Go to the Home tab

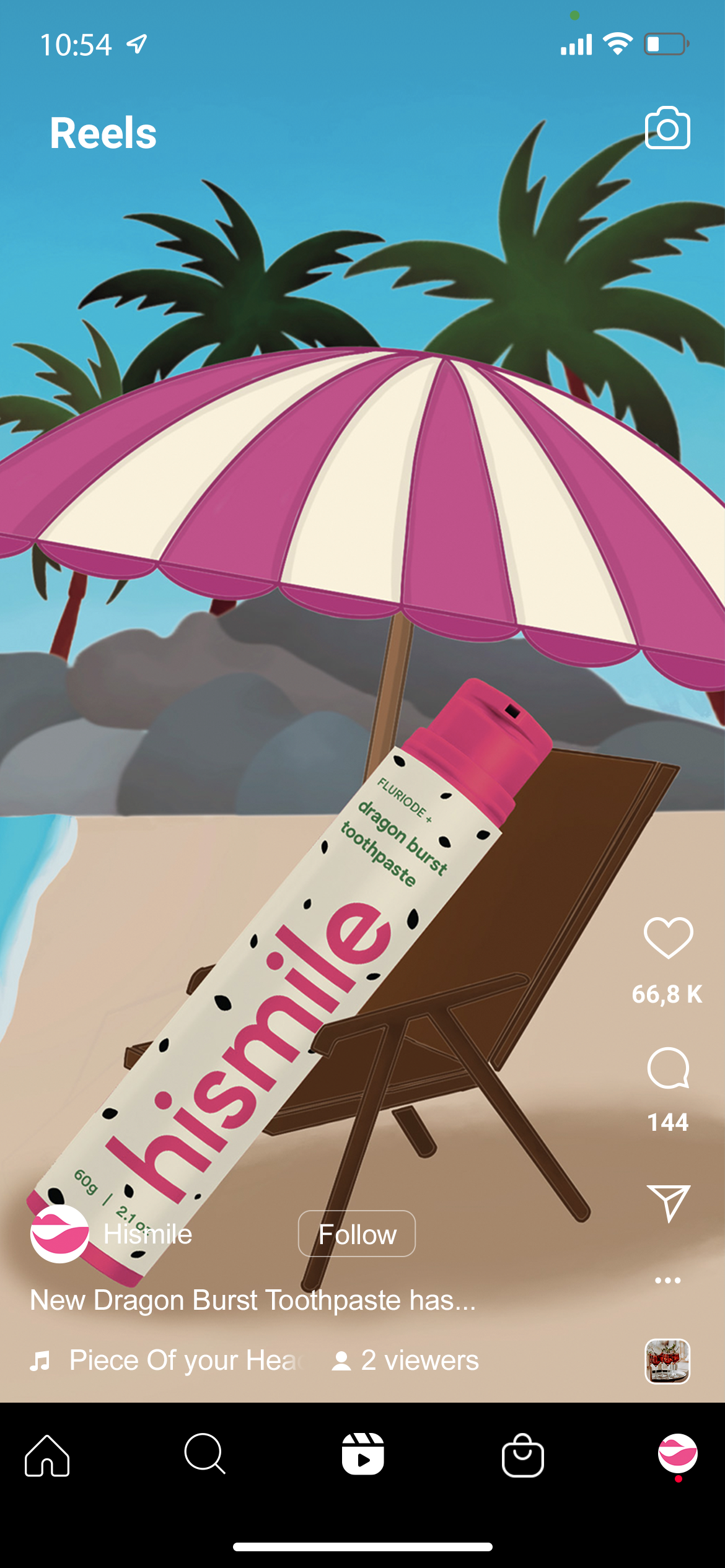click(x=47, y=1455)
